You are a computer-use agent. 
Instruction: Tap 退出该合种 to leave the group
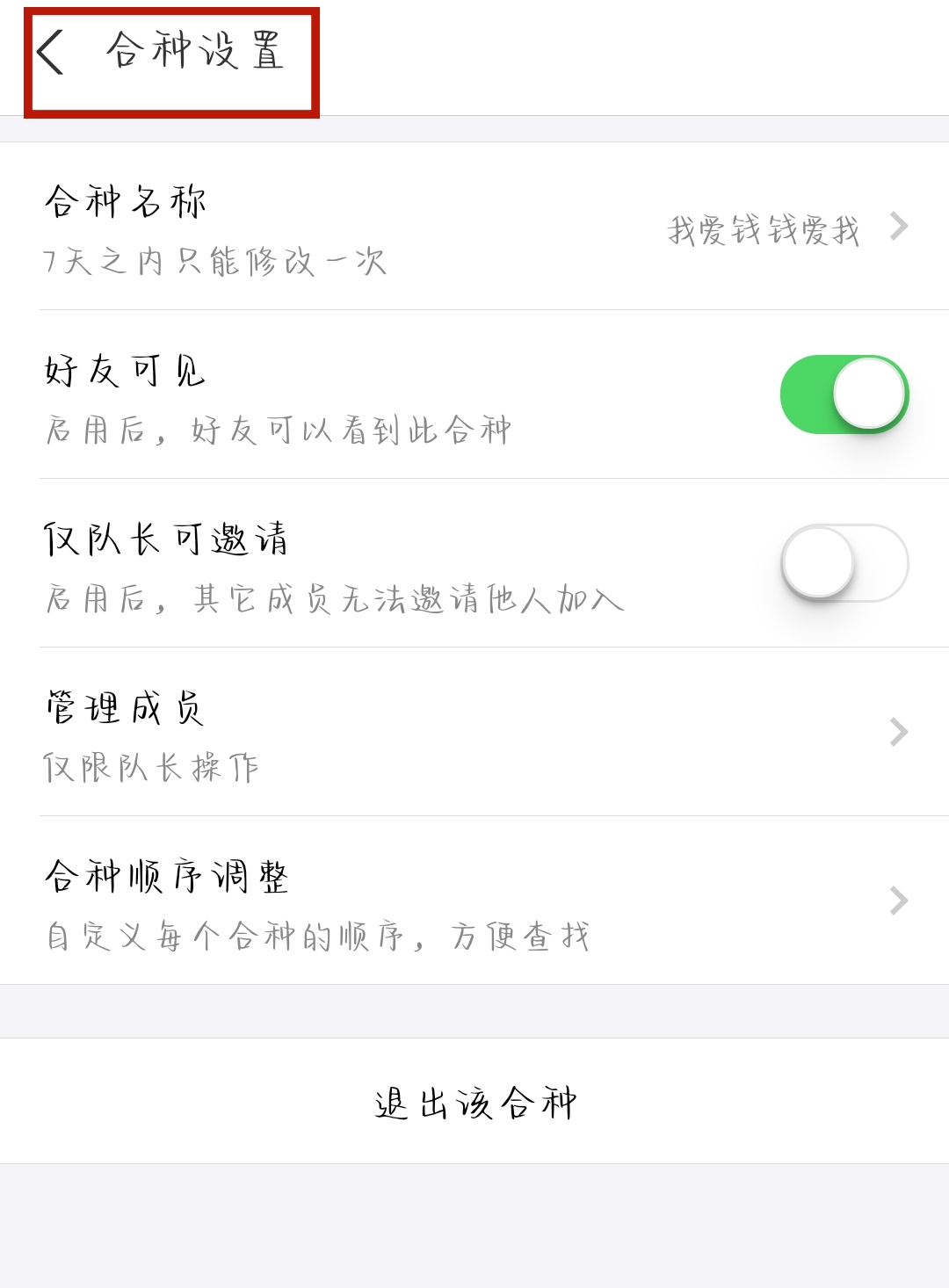(474, 1102)
